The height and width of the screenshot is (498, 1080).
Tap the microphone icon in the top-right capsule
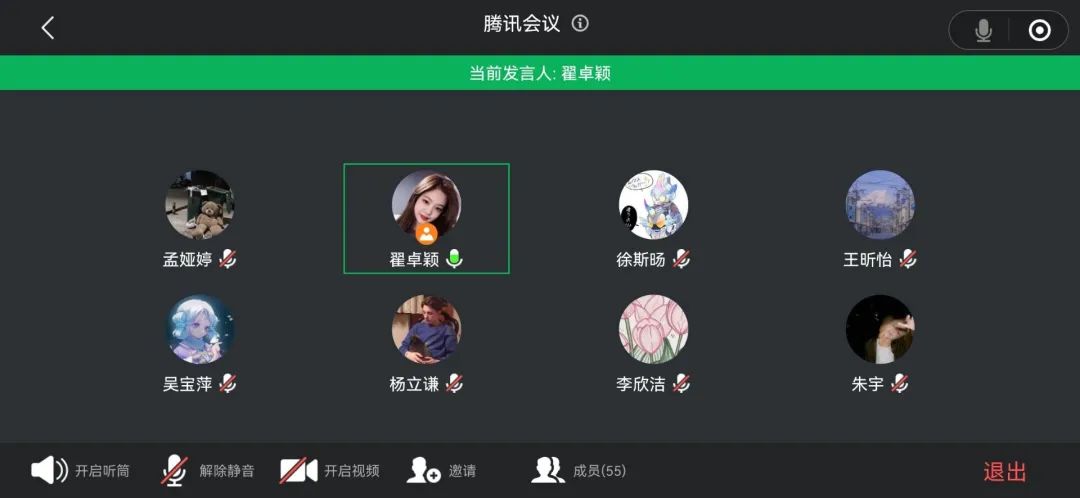point(983,31)
